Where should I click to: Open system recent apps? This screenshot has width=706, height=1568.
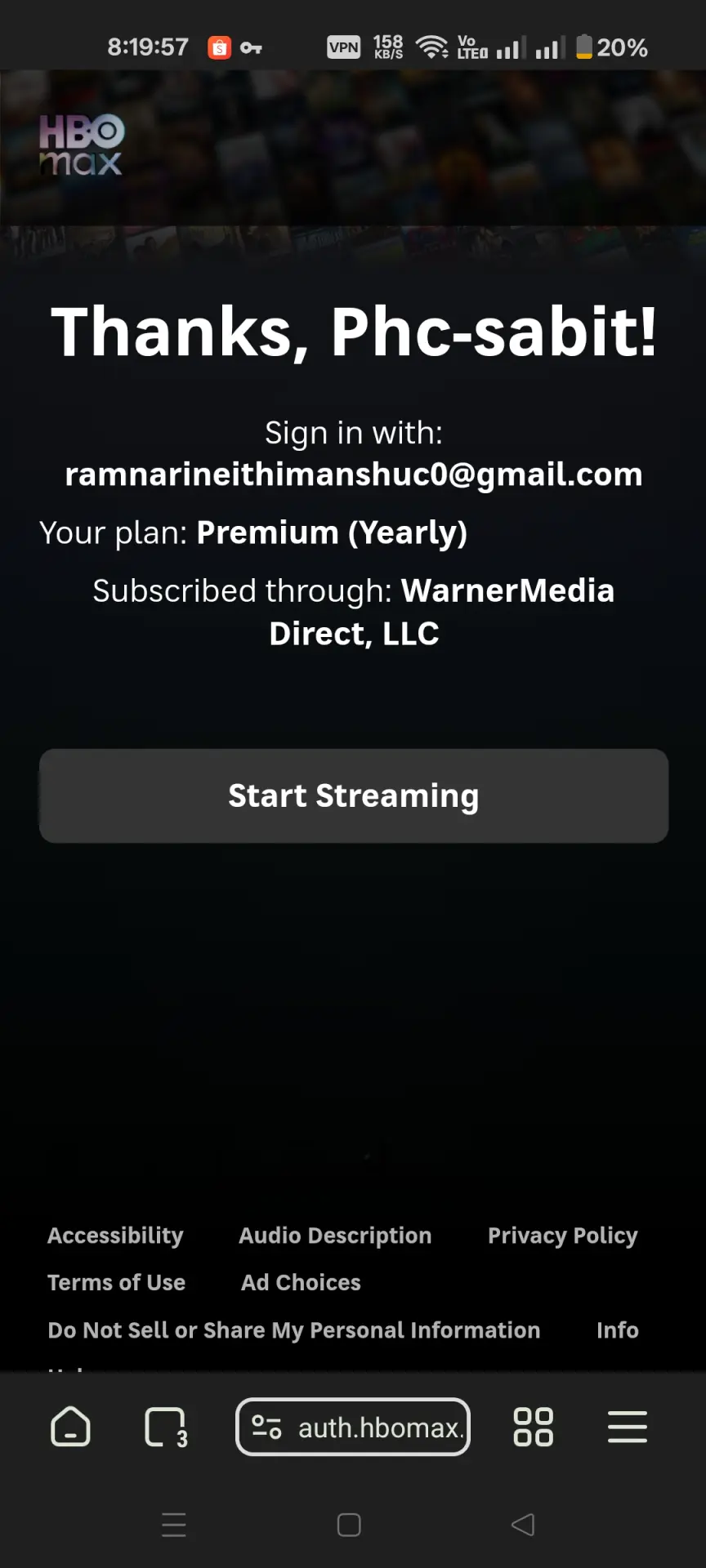coord(174,1525)
